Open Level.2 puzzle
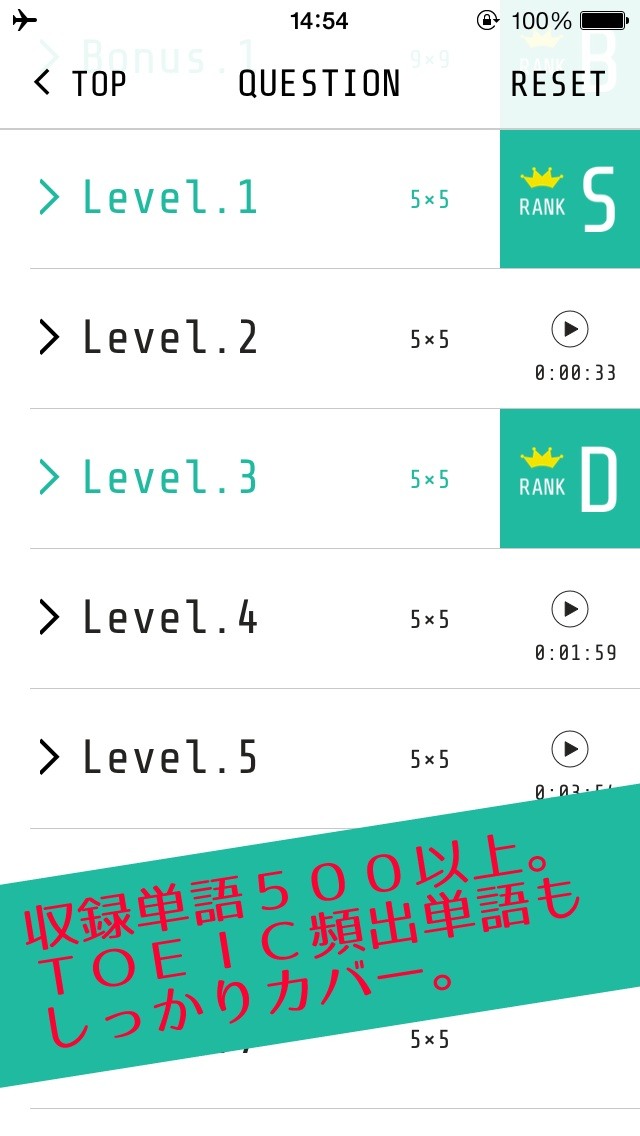The height and width of the screenshot is (1136, 640). tap(320, 338)
